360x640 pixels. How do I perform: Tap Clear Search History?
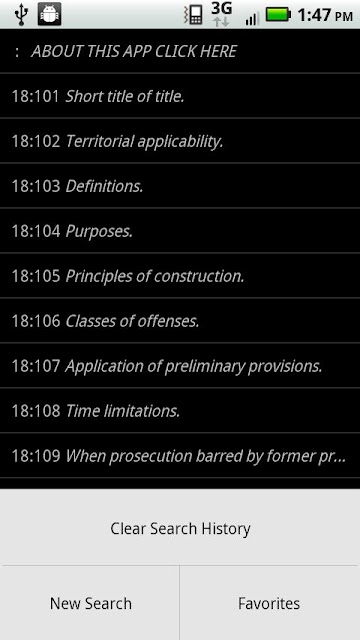click(180, 528)
